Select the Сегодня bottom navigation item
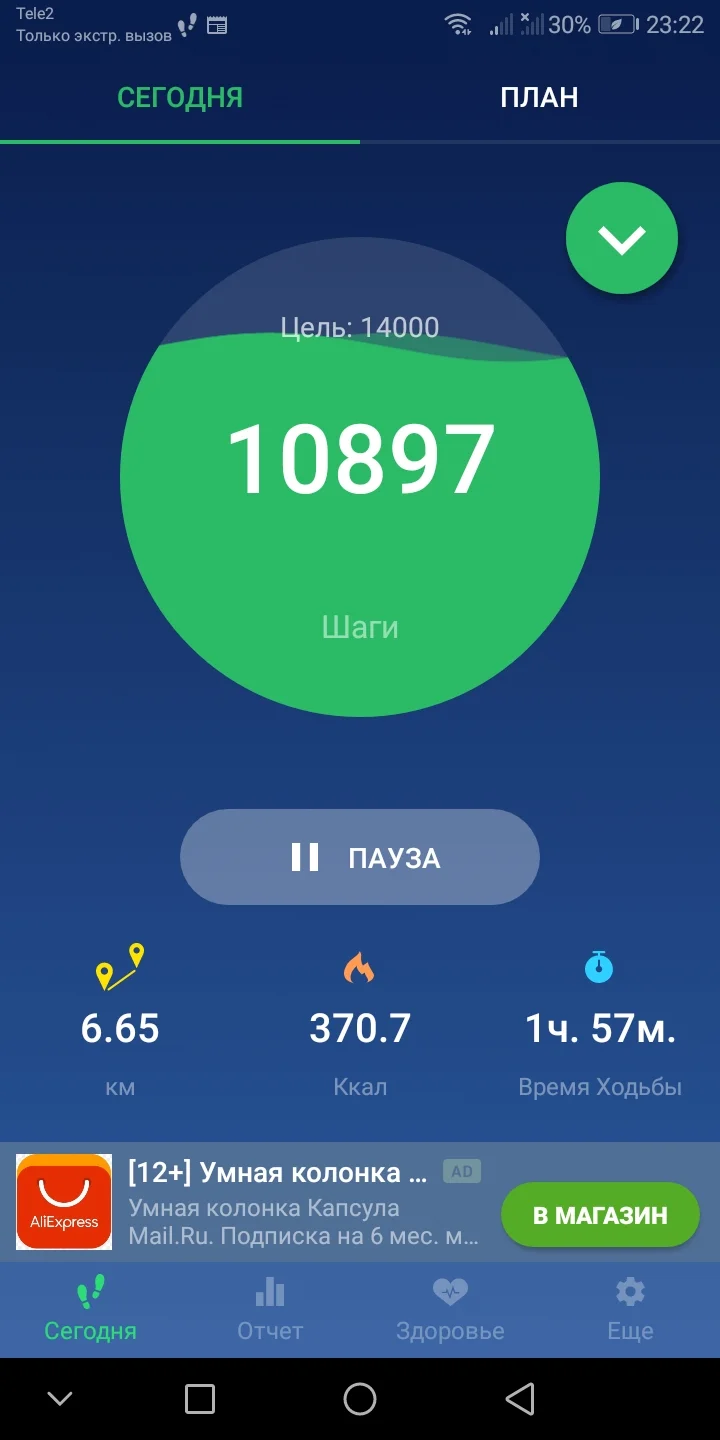Viewport: 720px width, 1440px height. click(90, 1310)
